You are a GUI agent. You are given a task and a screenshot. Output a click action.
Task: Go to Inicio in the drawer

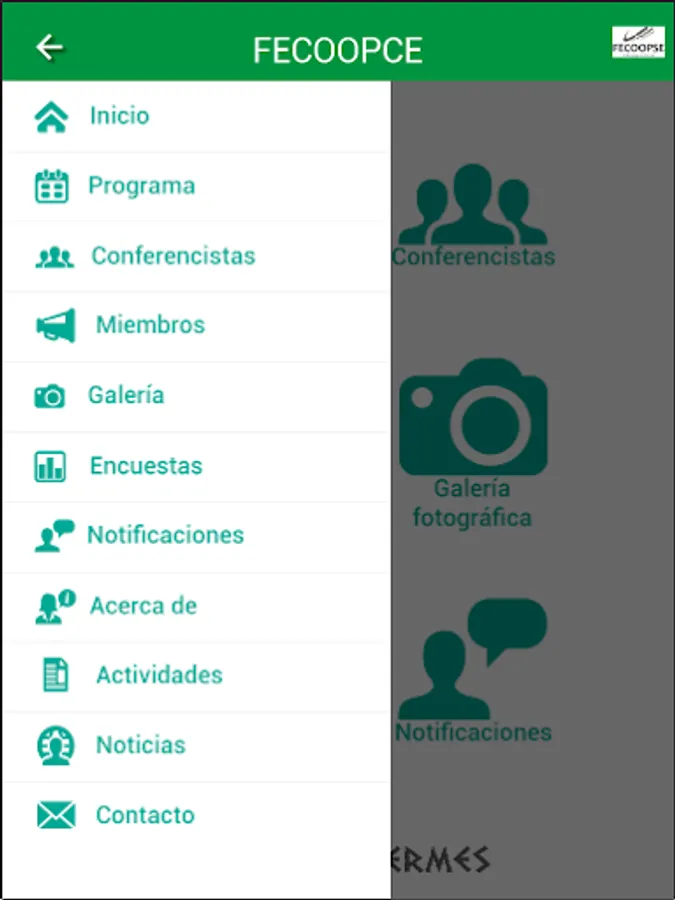coord(119,116)
